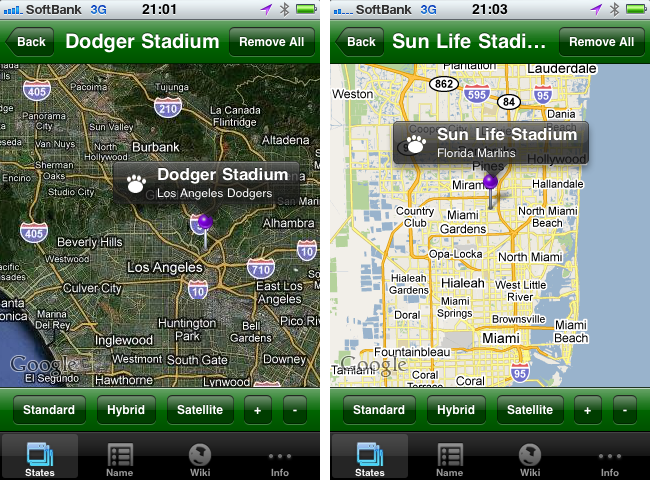Zoom out on the Sun Life Stadium map
Viewport: 650px width, 480px height.
pyautogui.click(x=625, y=410)
